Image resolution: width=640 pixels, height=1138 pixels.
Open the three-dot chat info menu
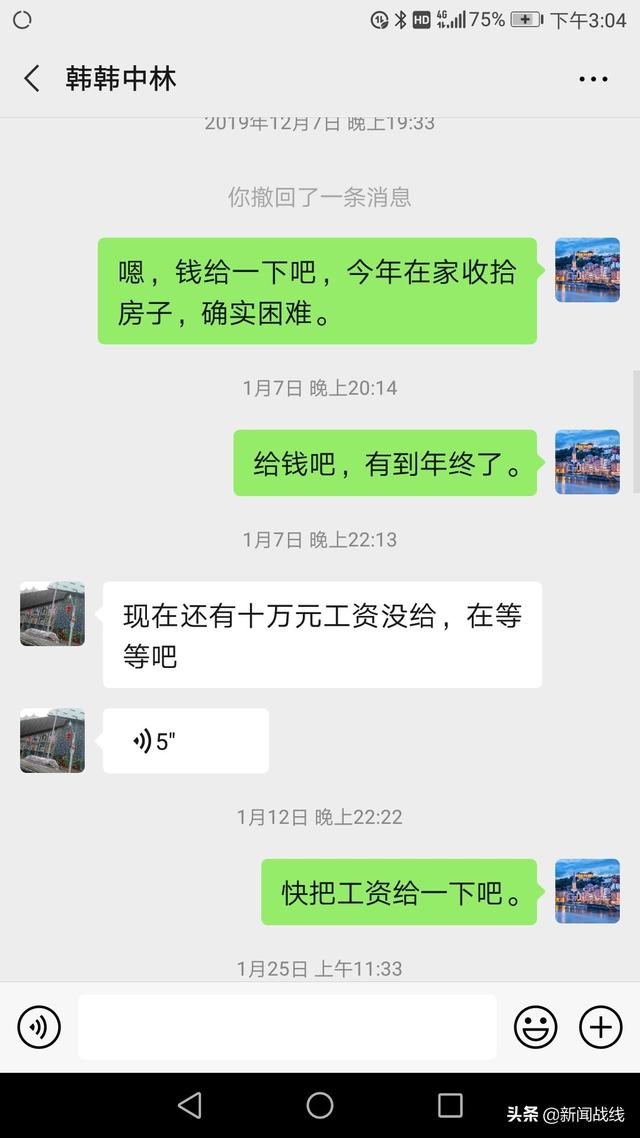click(593, 79)
